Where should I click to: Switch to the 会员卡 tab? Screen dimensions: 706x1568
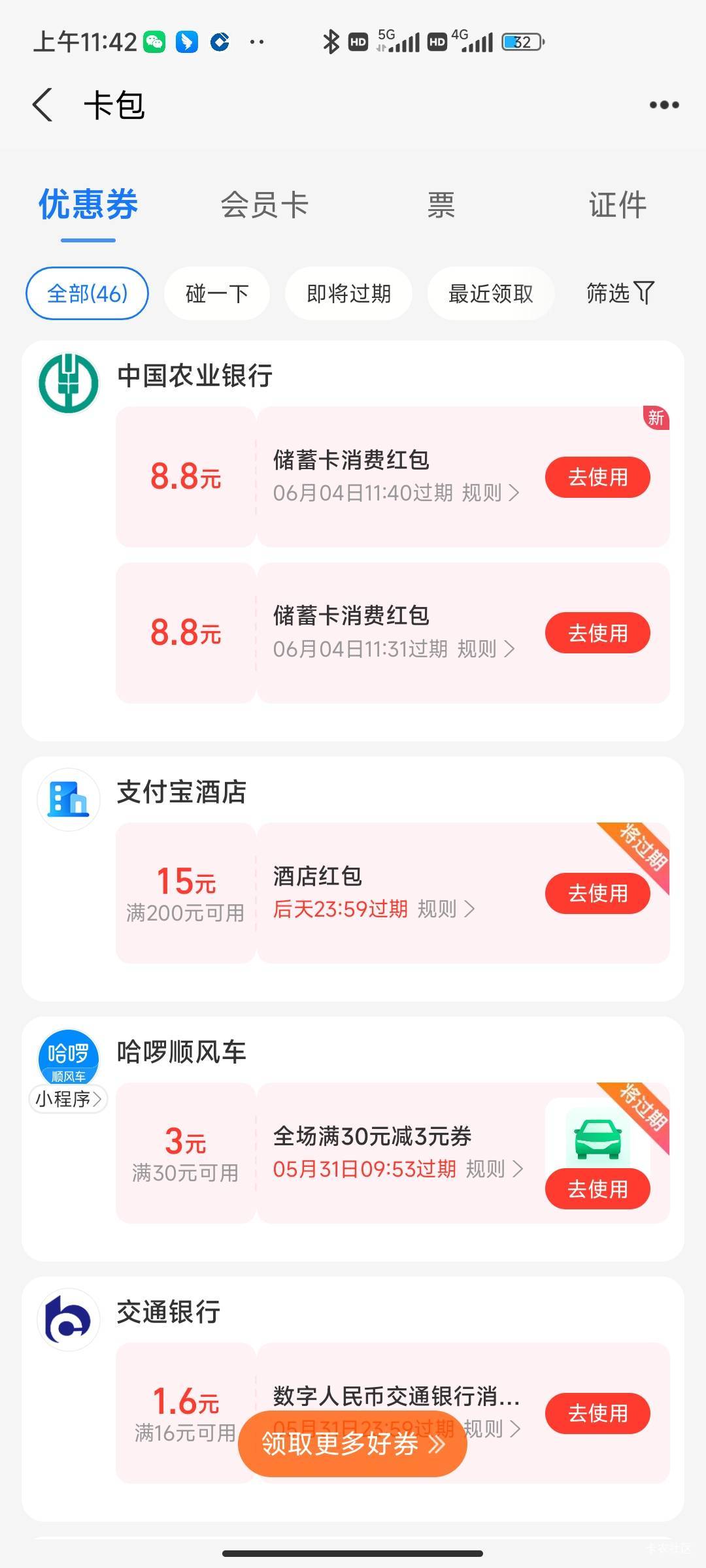pyautogui.click(x=265, y=205)
